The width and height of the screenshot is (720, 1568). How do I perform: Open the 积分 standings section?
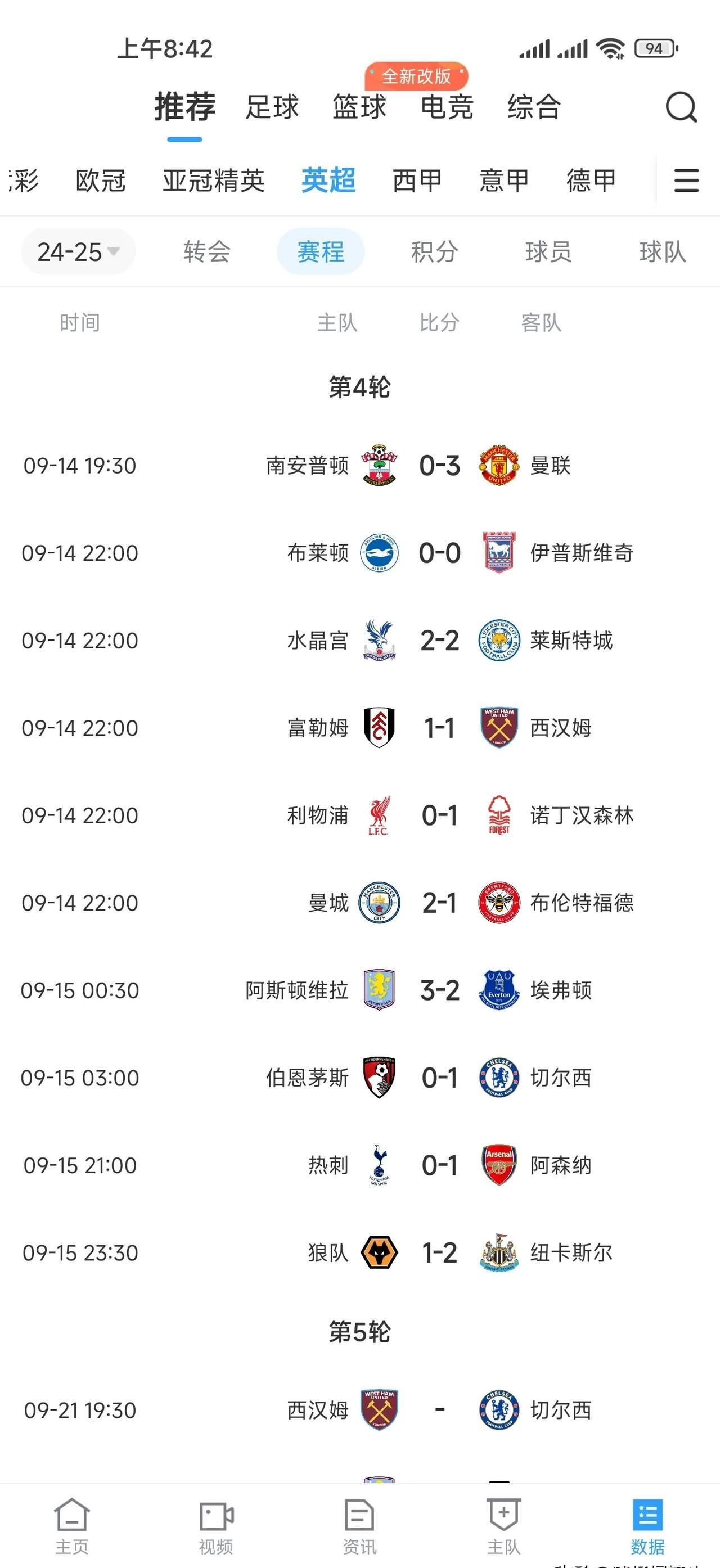[435, 252]
